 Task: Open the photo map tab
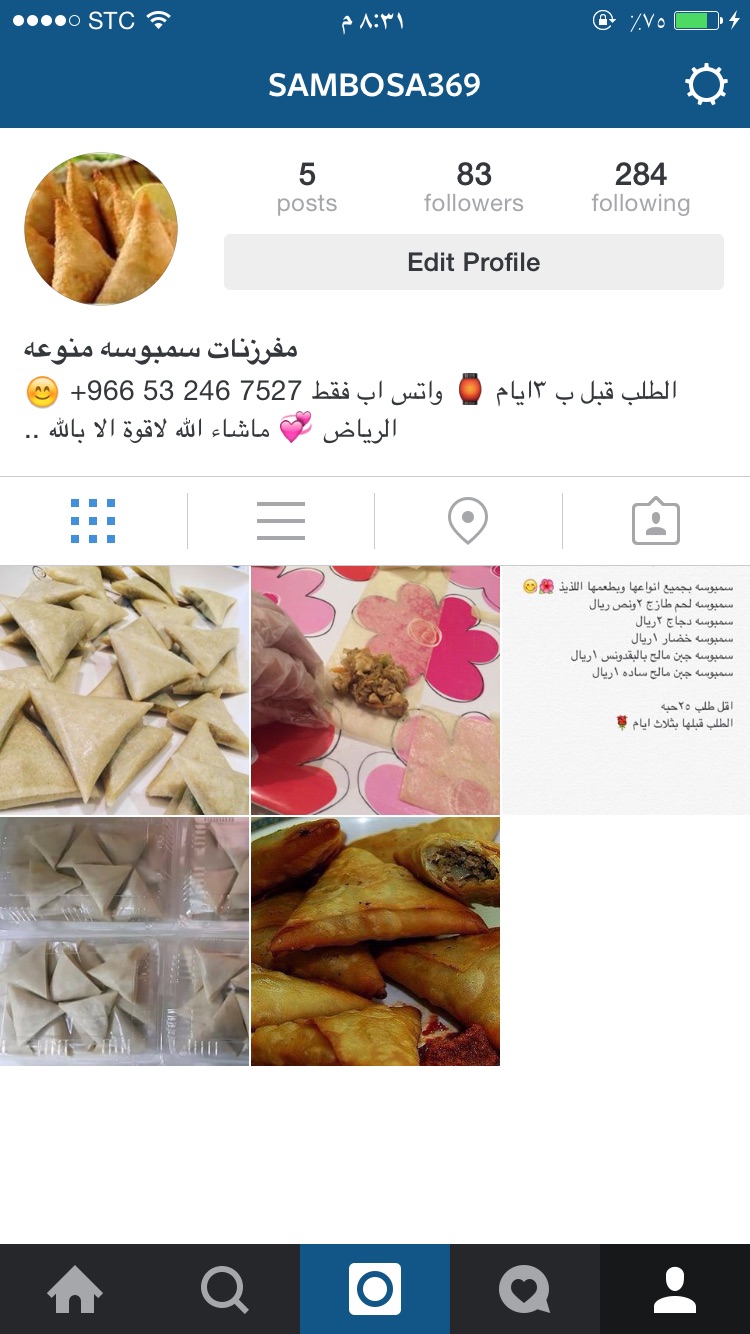(468, 521)
